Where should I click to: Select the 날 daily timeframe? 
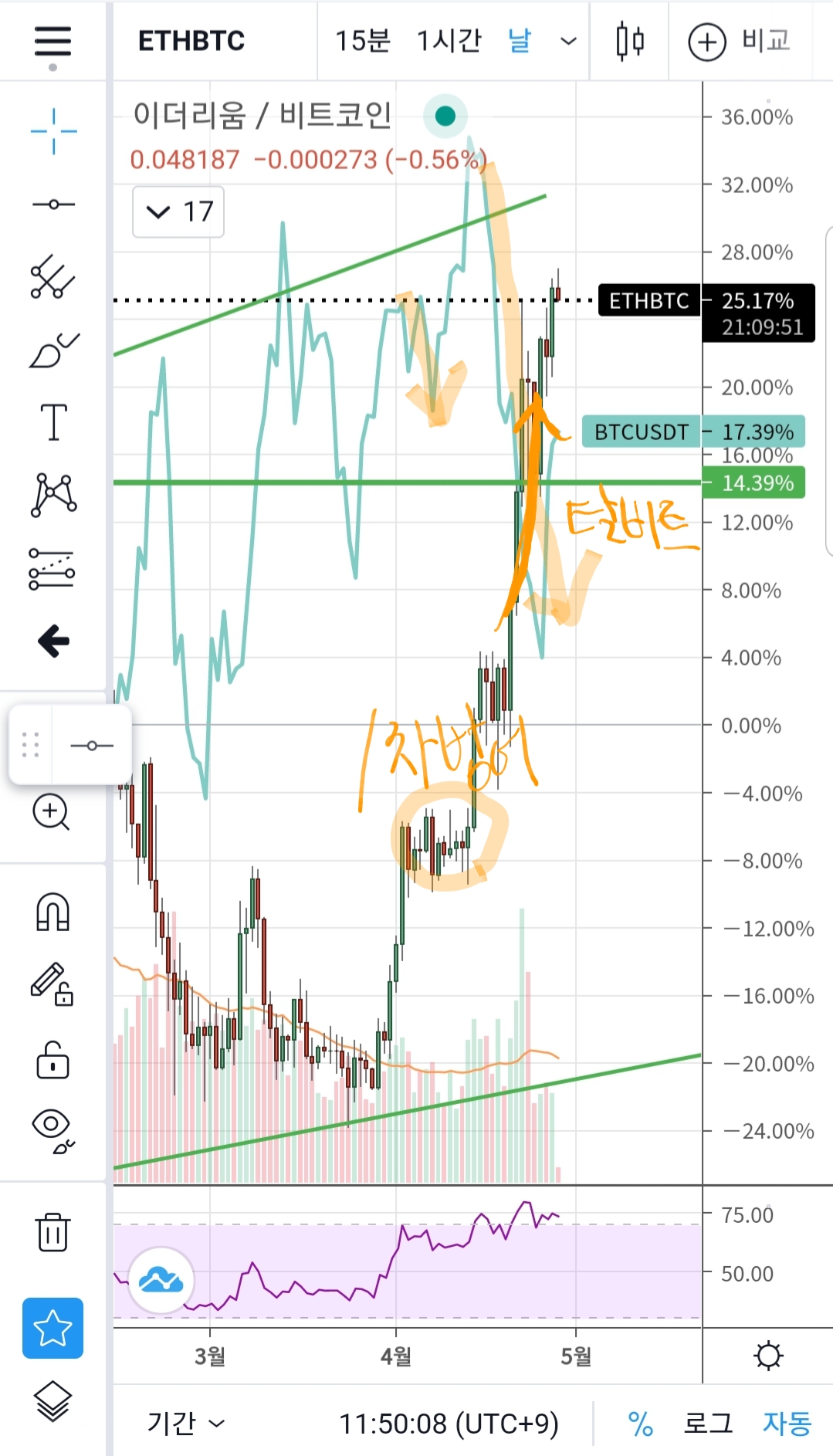click(520, 41)
